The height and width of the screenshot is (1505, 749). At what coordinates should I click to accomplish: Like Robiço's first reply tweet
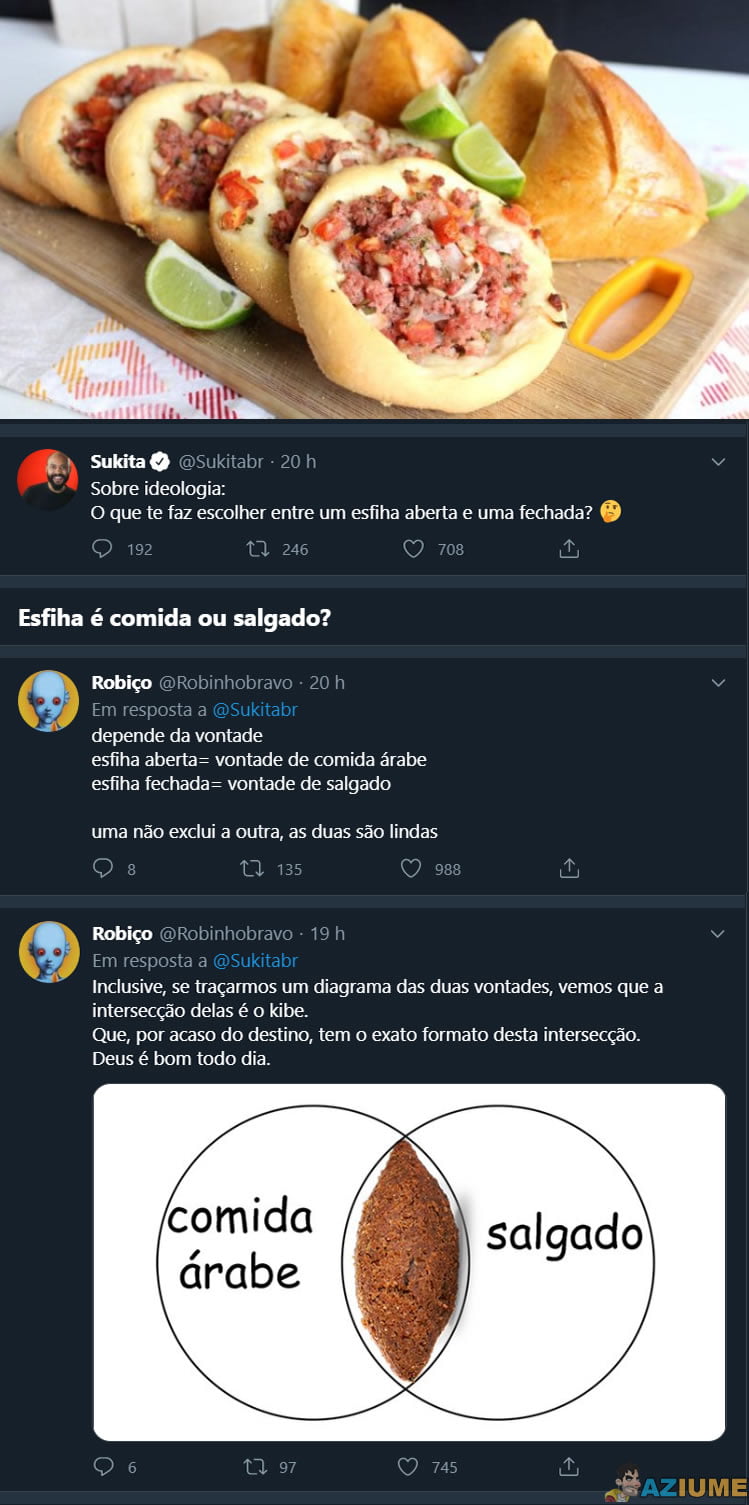(x=412, y=869)
